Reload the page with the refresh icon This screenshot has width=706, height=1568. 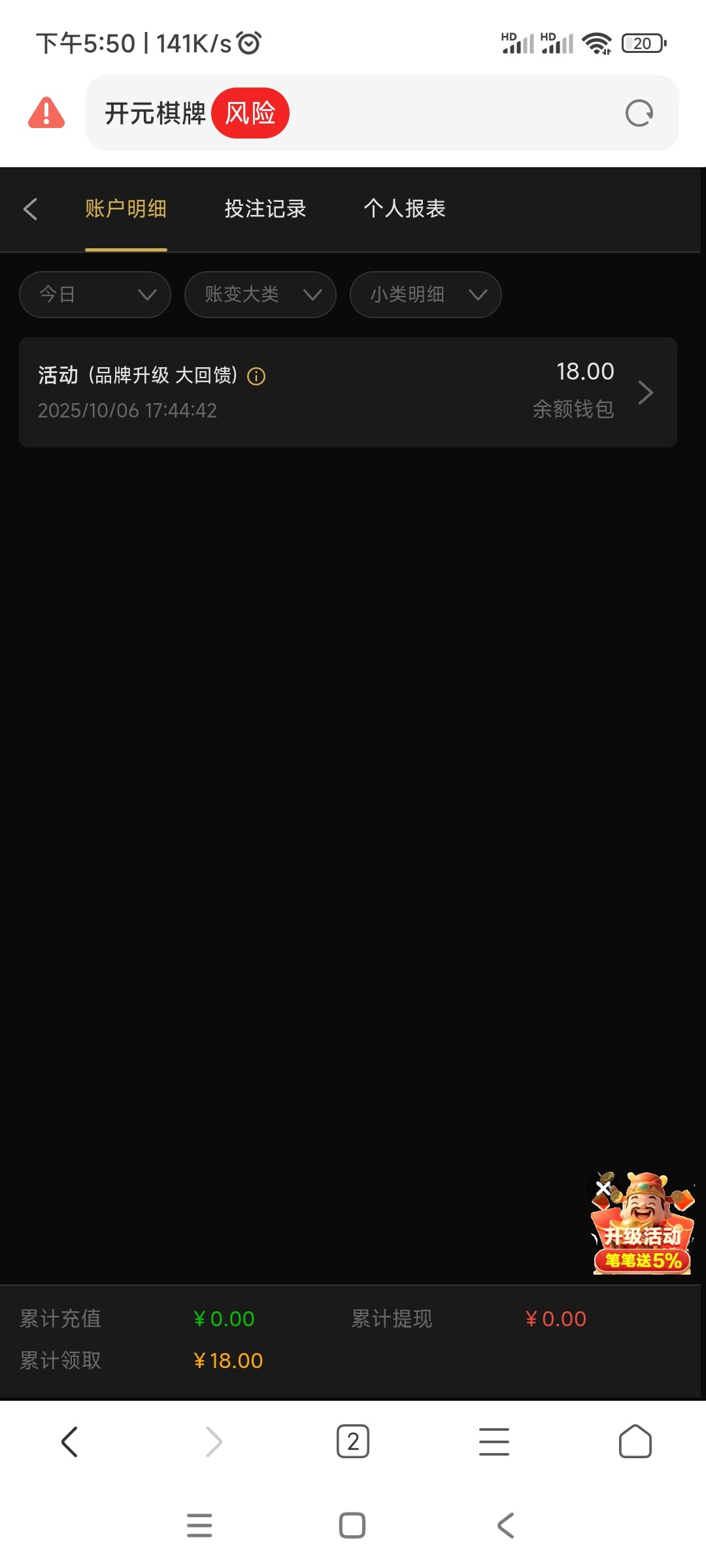tap(639, 113)
